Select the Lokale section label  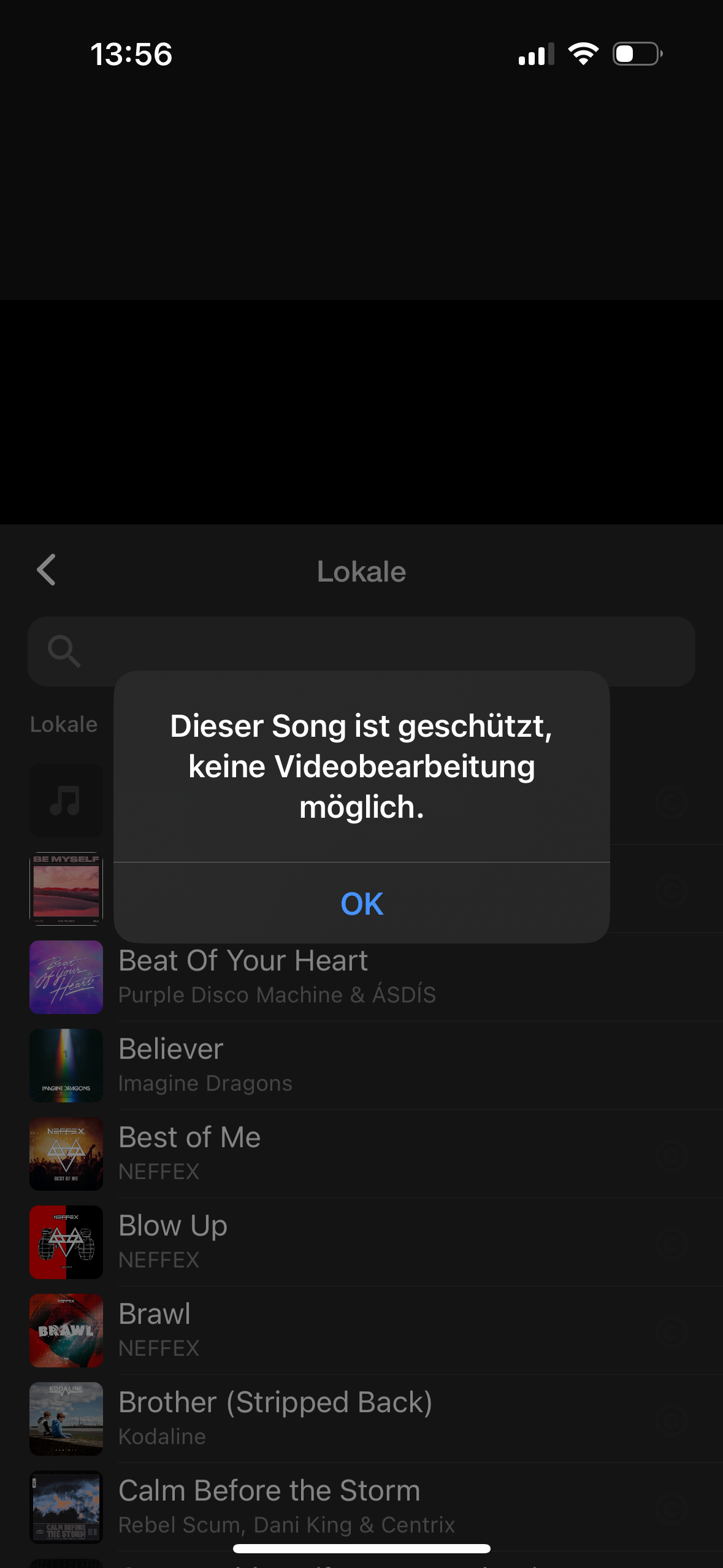coord(64,724)
